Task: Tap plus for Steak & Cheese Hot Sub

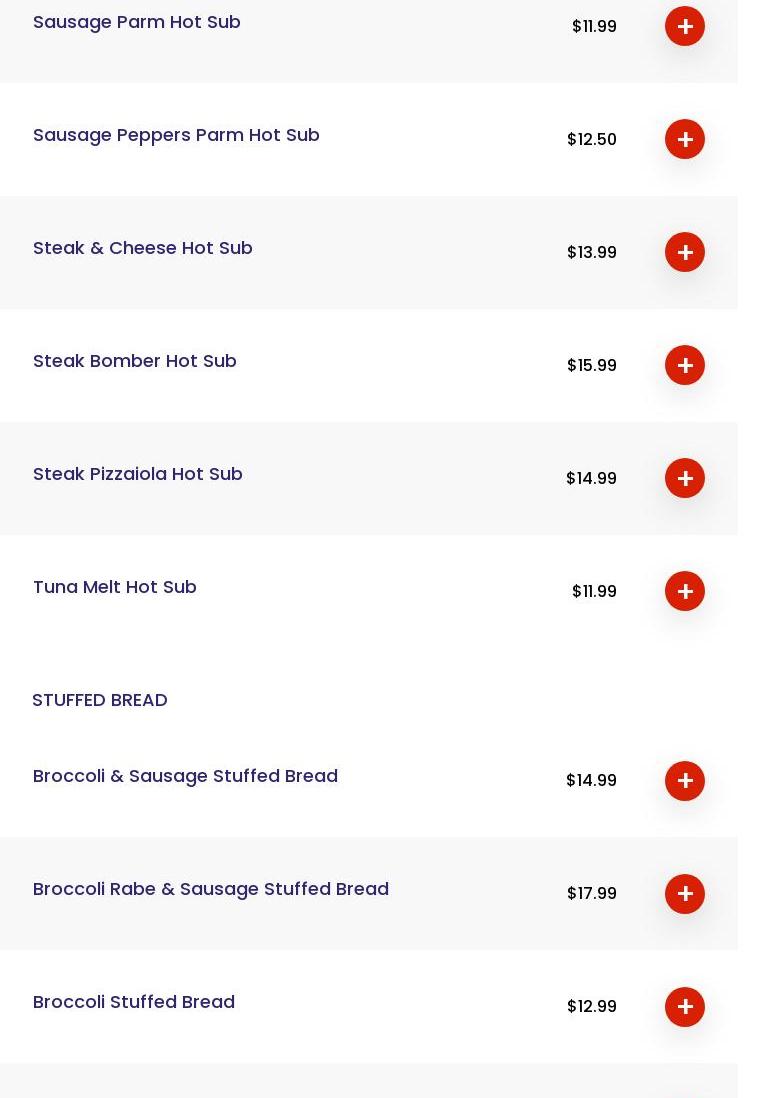Action: coord(685,252)
